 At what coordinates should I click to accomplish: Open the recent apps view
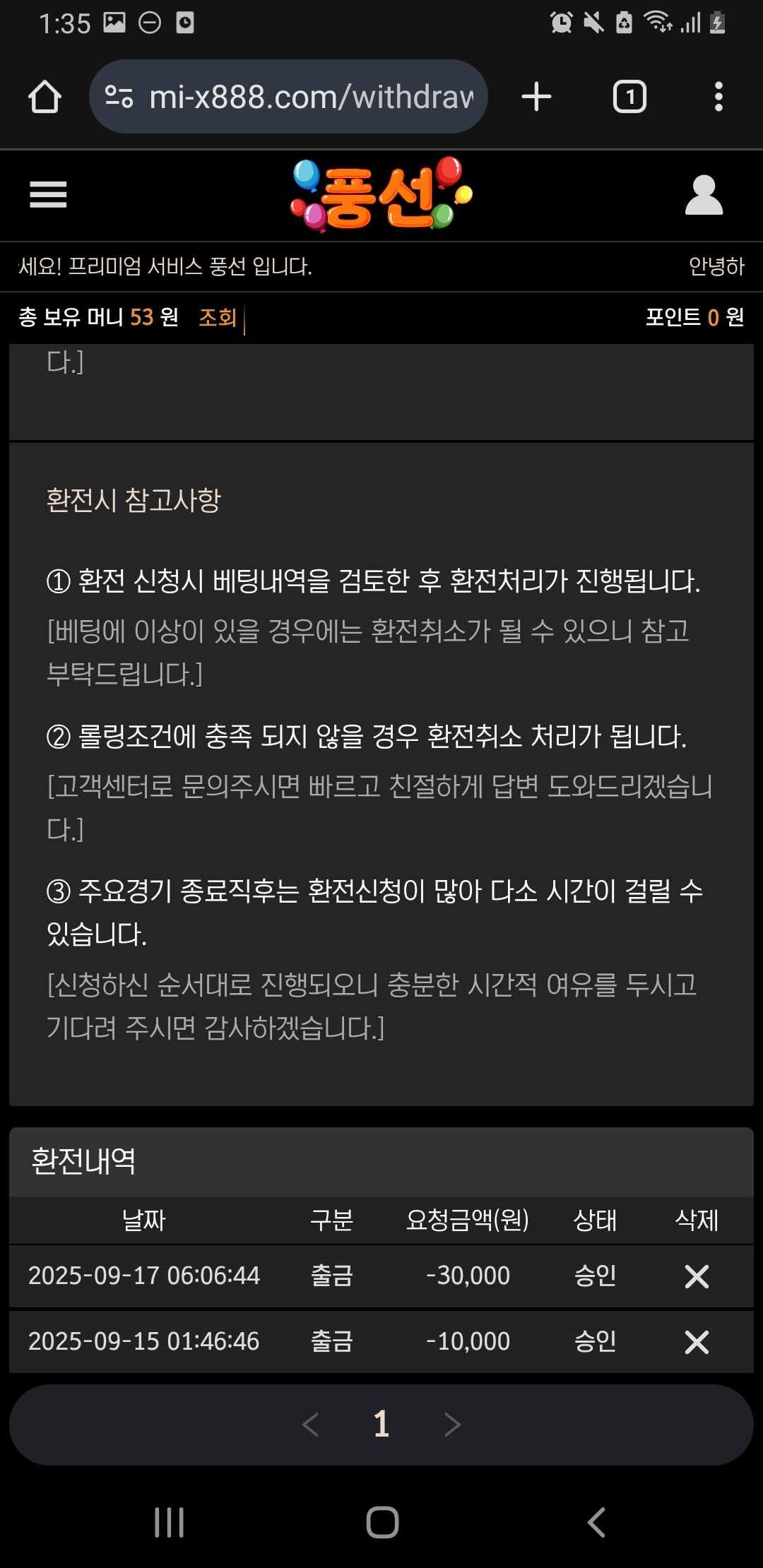tap(170, 1522)
